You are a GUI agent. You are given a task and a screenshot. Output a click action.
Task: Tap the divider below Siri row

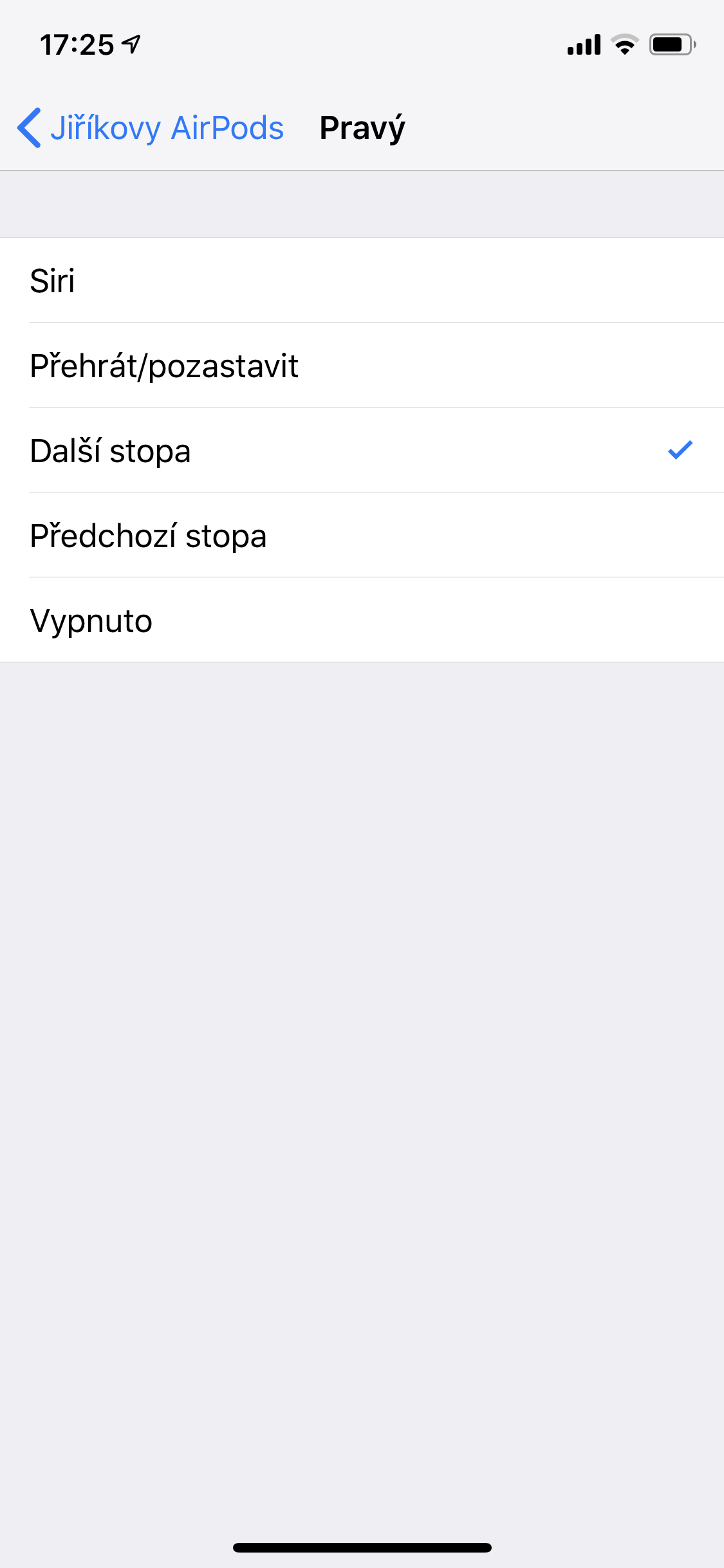point(362,322)
